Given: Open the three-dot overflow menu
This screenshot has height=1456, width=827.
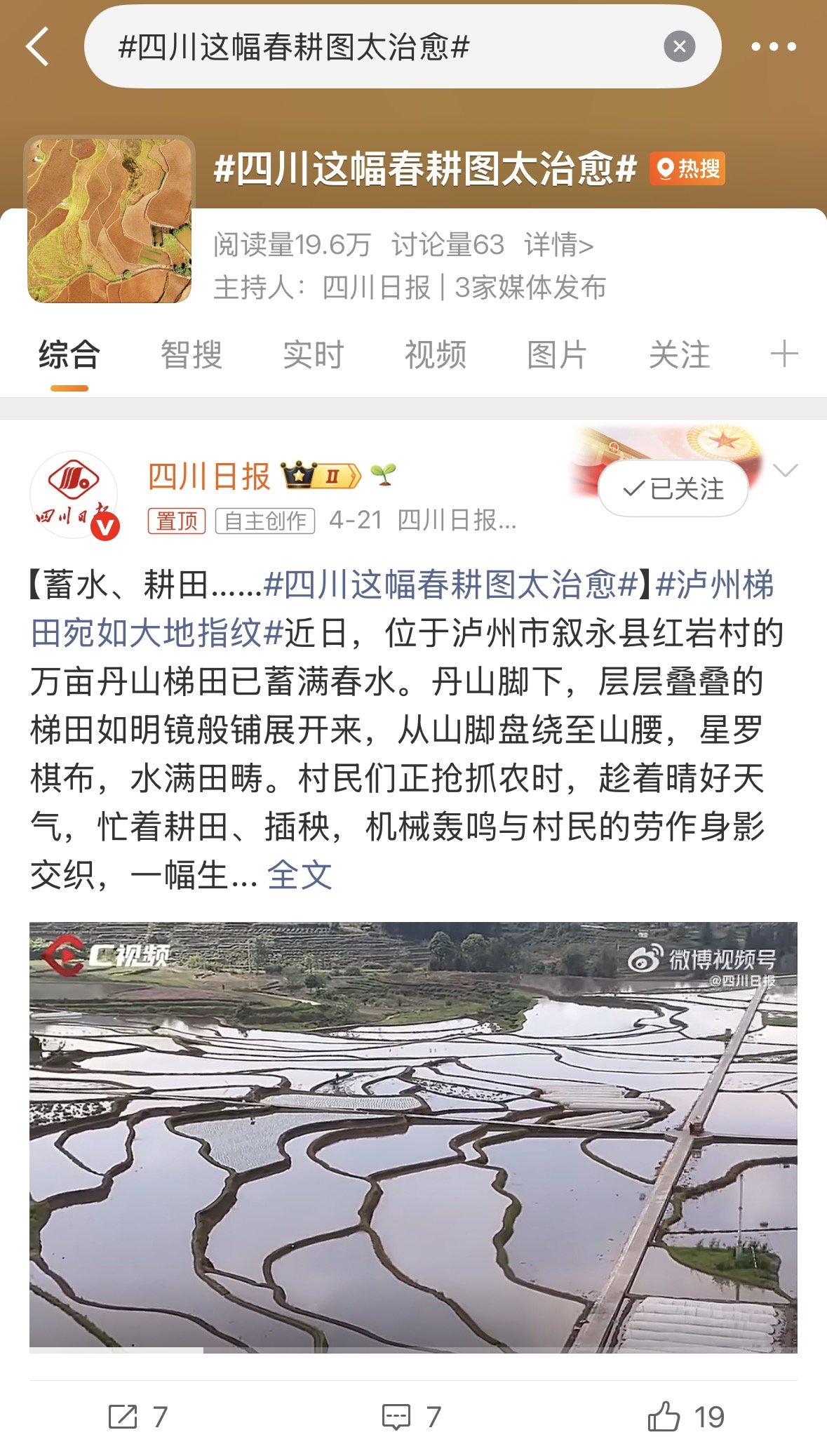Looking at the screenshot, I should (x=773, y=47).
